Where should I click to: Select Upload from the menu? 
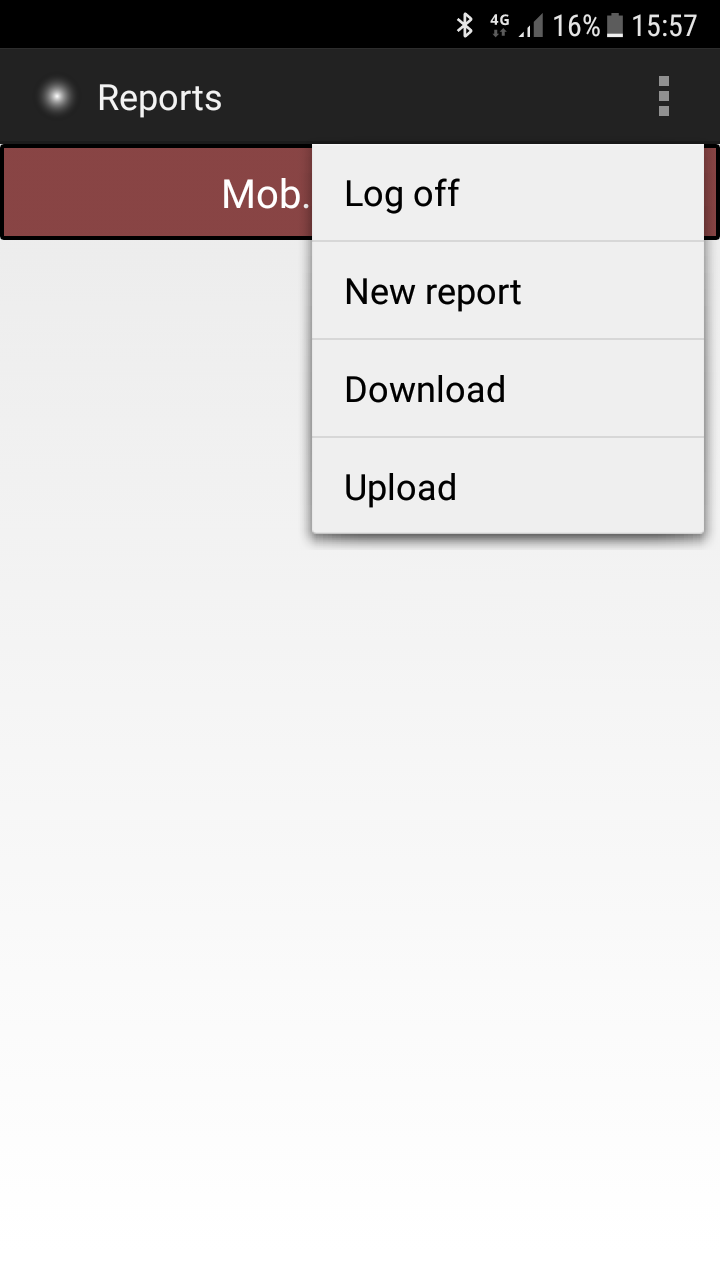click(508, 486)
